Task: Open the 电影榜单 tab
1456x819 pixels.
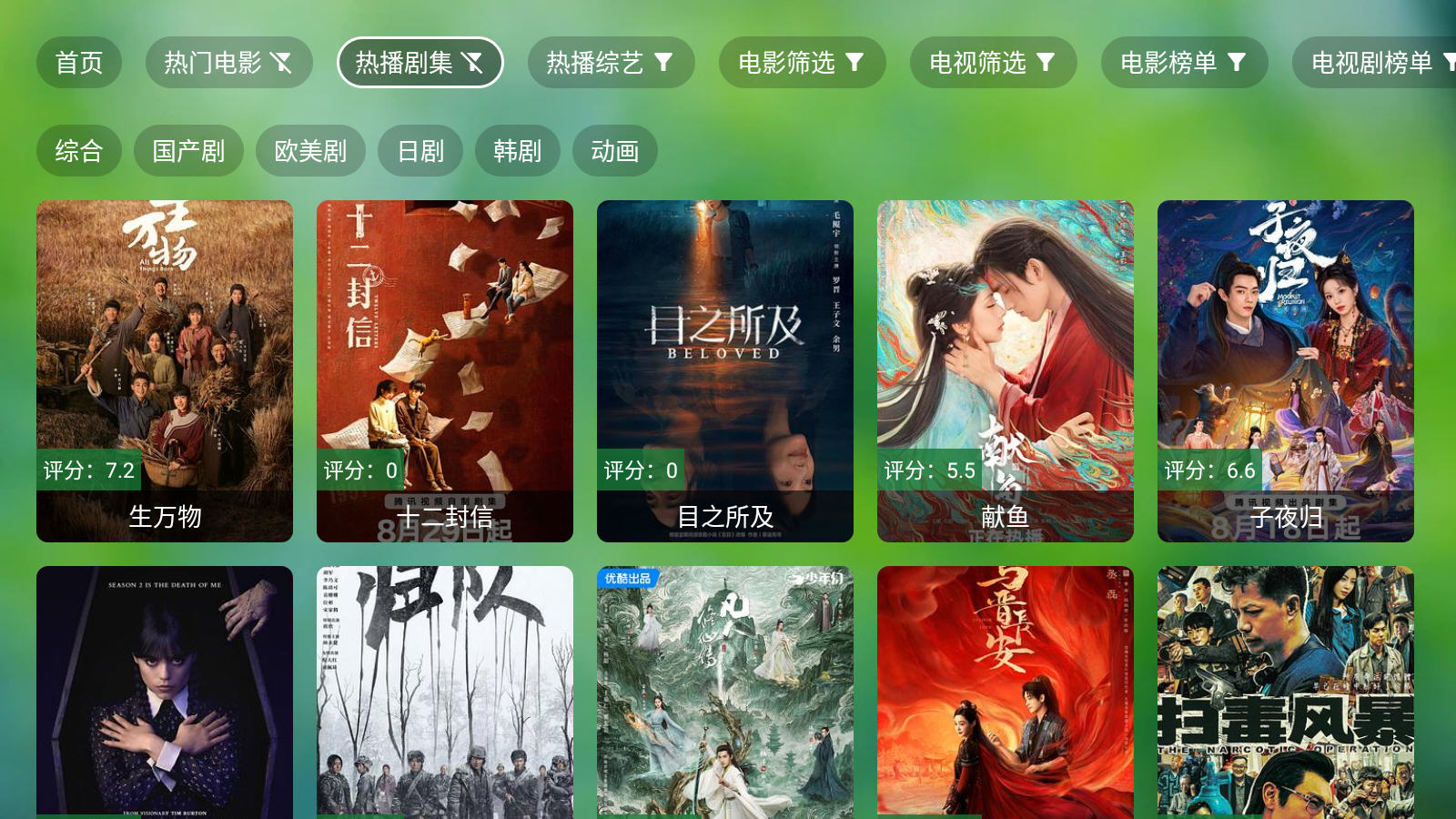Action: point(1184,63)
